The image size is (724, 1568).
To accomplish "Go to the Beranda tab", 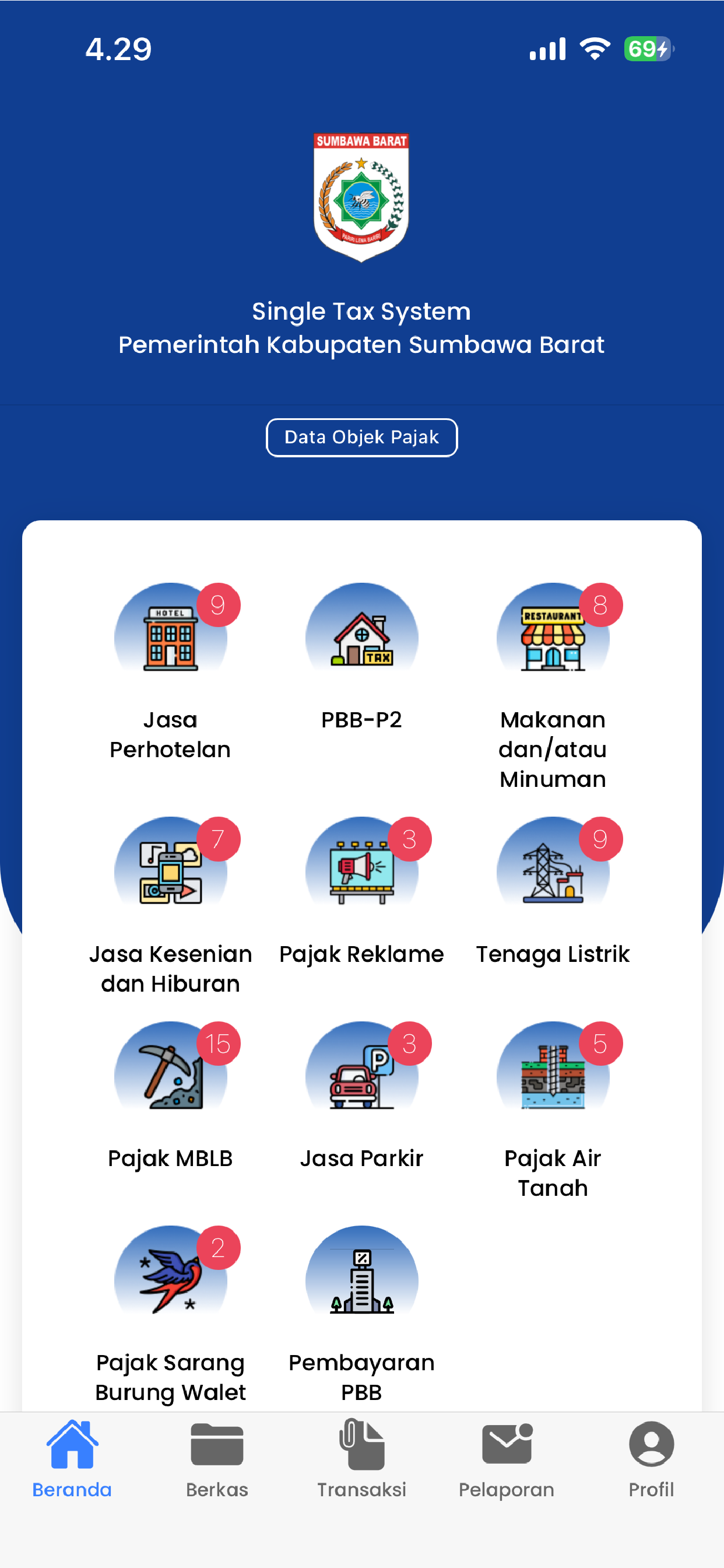I will pos(72,1459).
